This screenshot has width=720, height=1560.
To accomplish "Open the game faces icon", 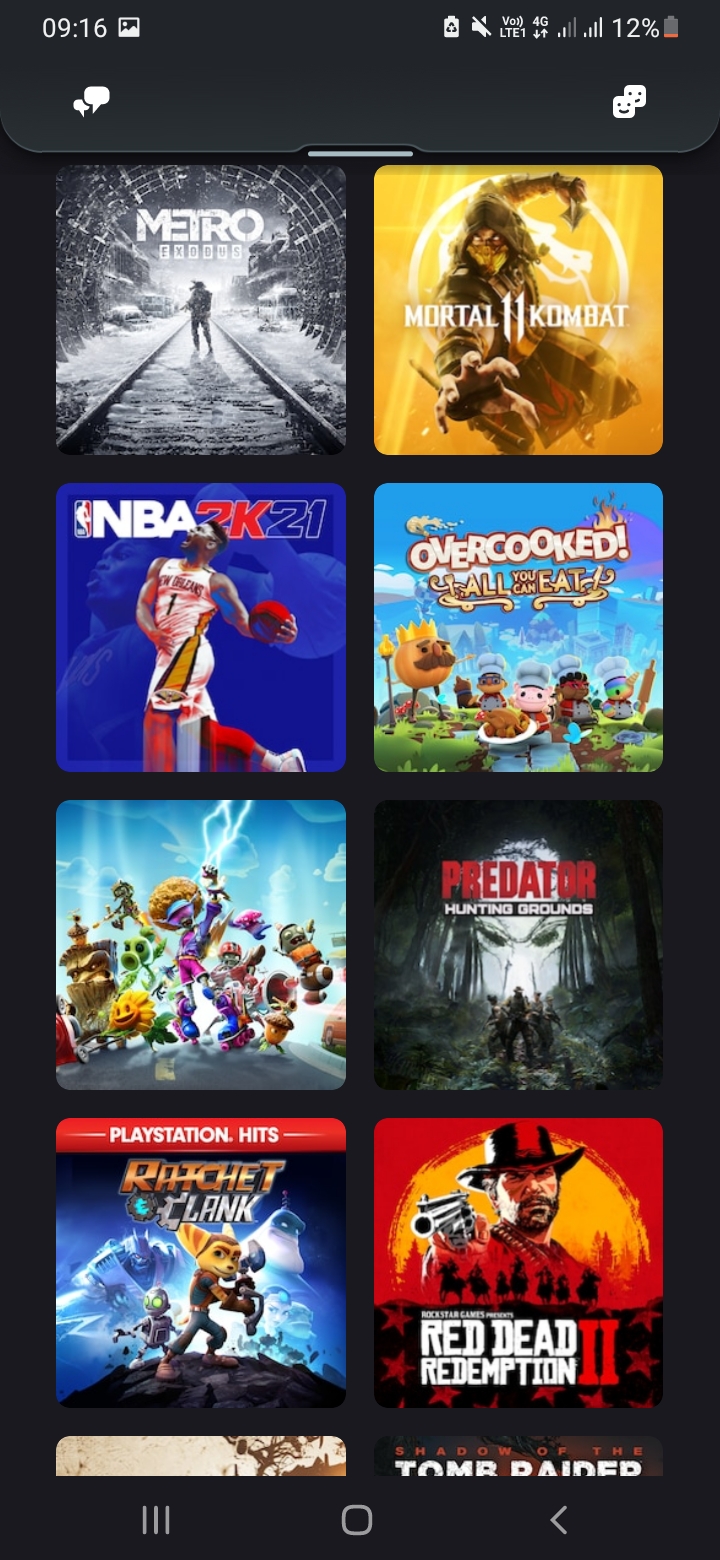I will (x=629, y=102).
